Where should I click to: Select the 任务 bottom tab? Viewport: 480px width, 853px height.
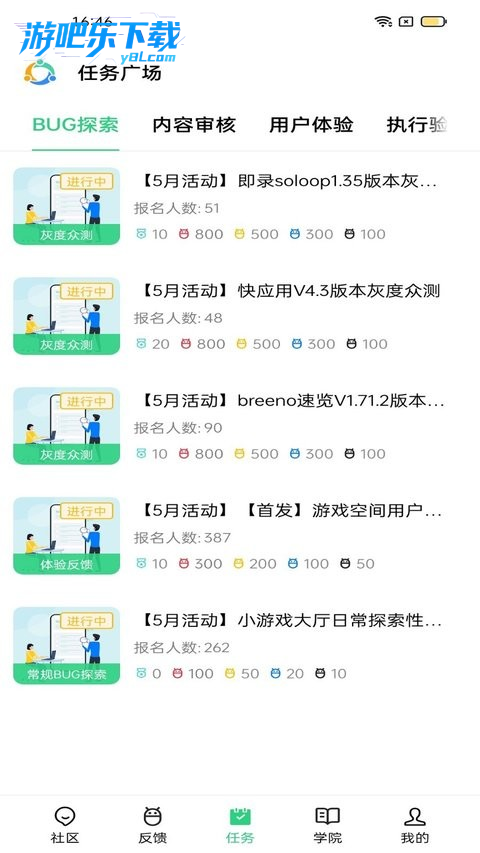click(240, 825)
